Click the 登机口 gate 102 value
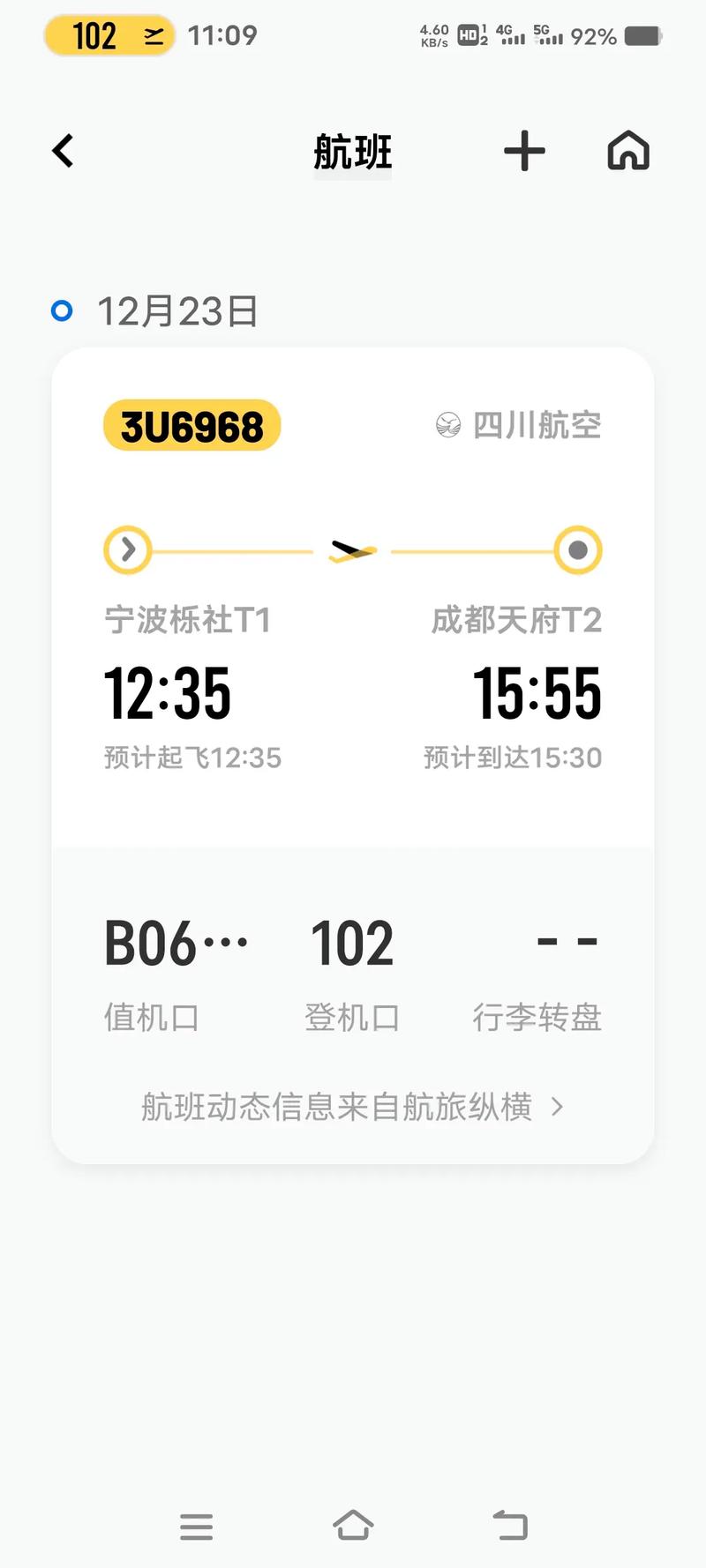 (352, 942)
